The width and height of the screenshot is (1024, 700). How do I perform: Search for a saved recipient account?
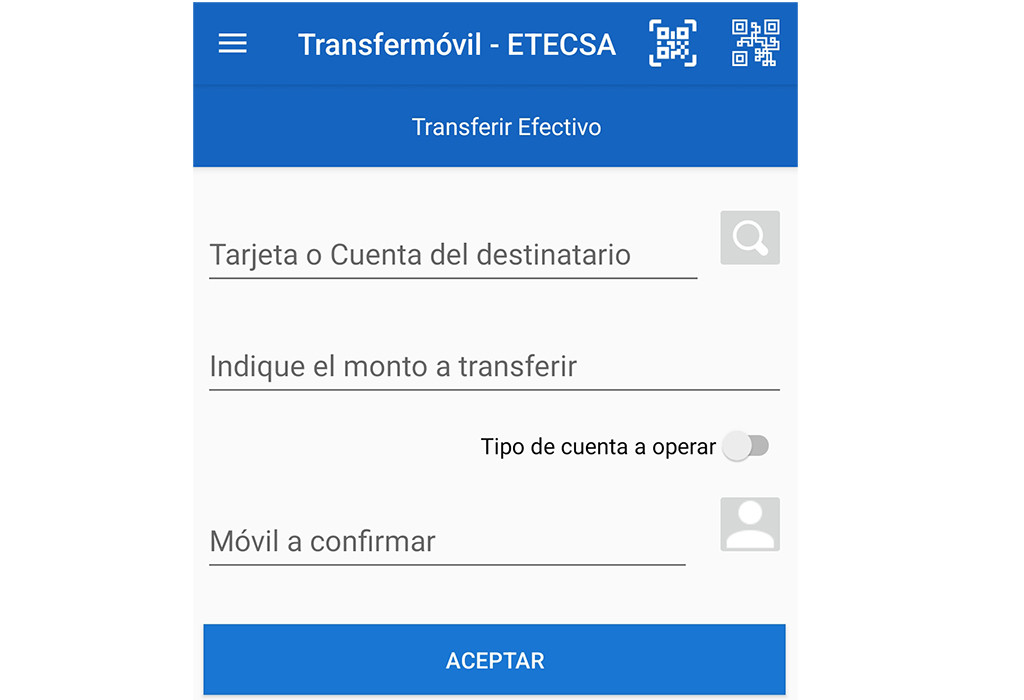click(x=749, y=238)
